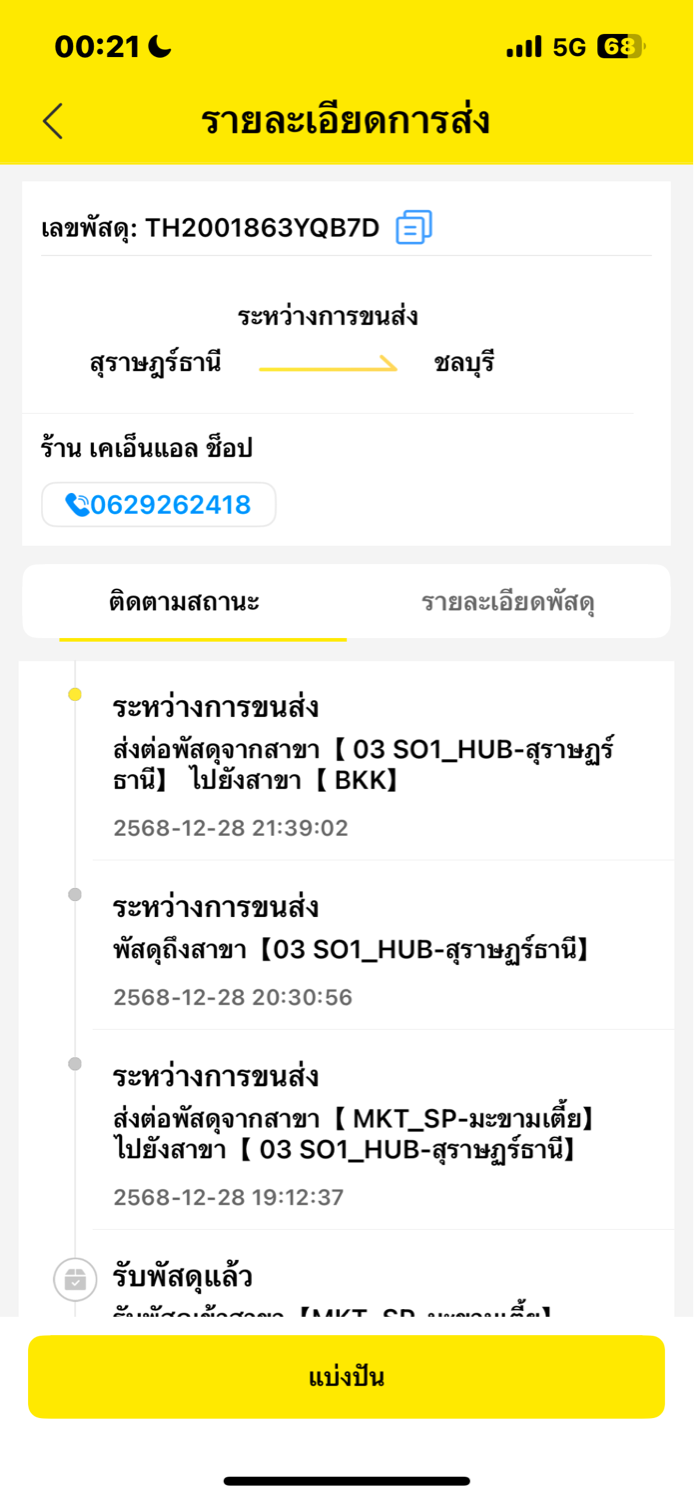The image size is (694, 1500).
Task: Go back using the top-left arrow
Action: pyautogui.click(x=53, y=121)
